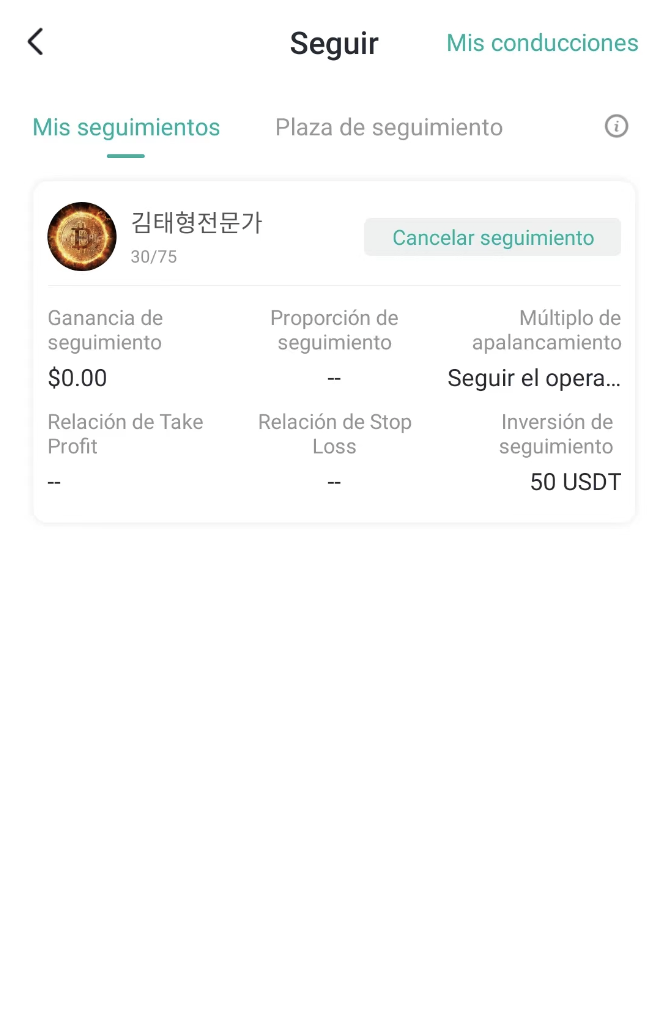Select the Mis seguimientos tab
650x1018 pixels.
(126, 128)
